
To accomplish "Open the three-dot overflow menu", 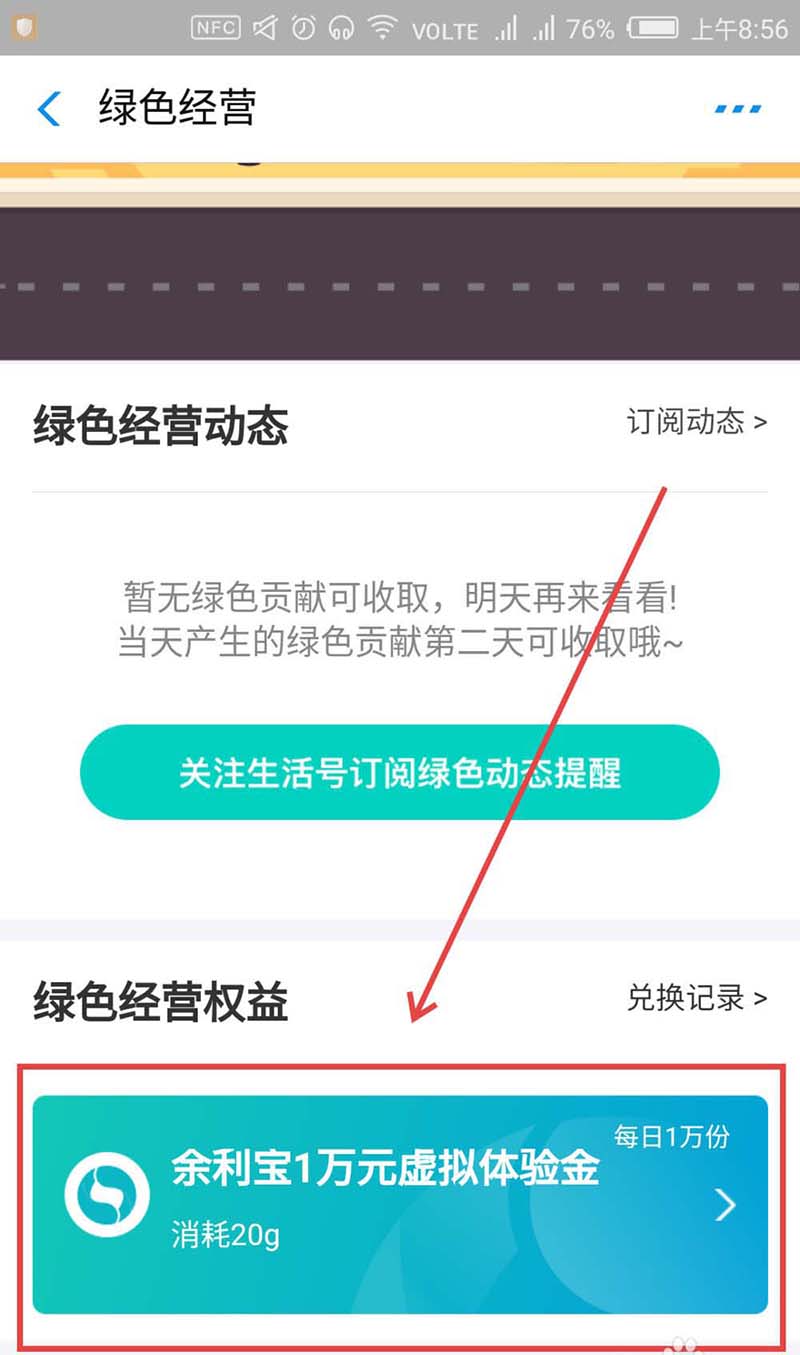I will click(x=738, y=108).
